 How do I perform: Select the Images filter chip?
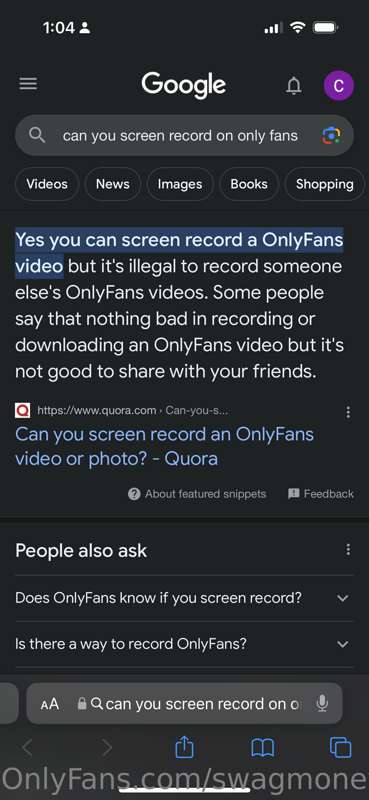(x=180, y=184)
